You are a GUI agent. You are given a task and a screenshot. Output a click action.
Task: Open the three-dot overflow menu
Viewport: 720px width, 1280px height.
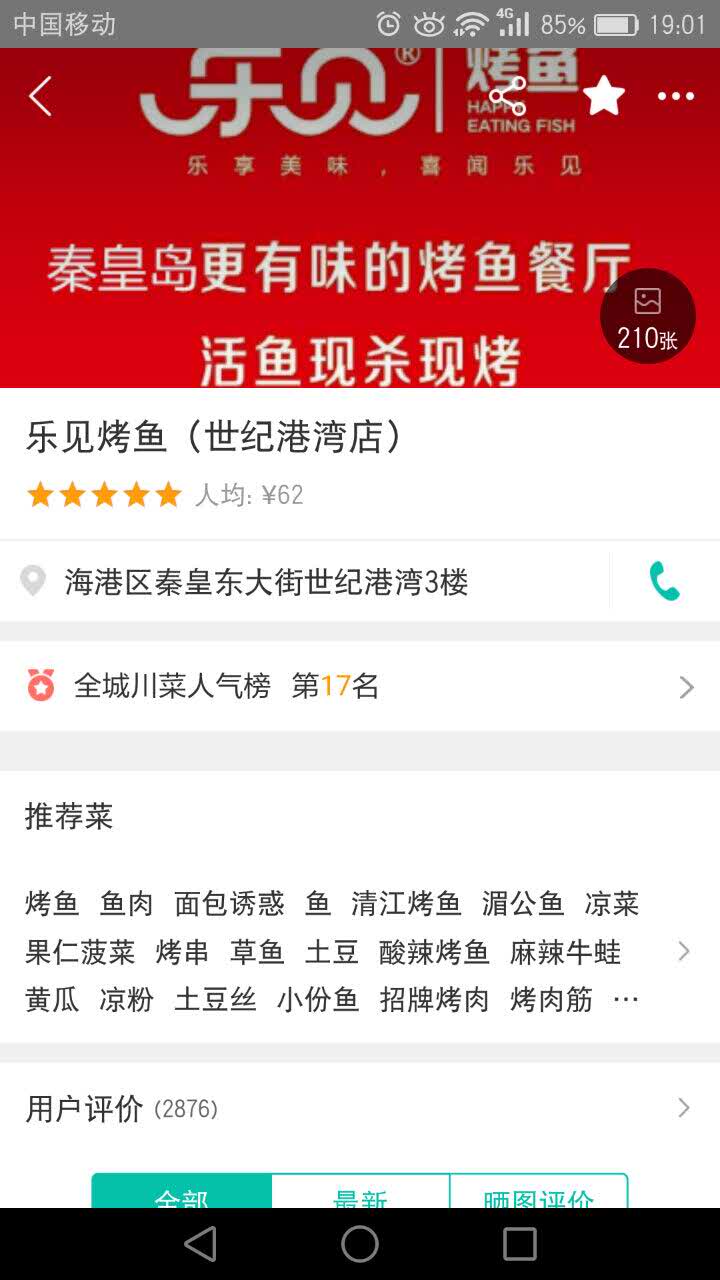point(675,97)
